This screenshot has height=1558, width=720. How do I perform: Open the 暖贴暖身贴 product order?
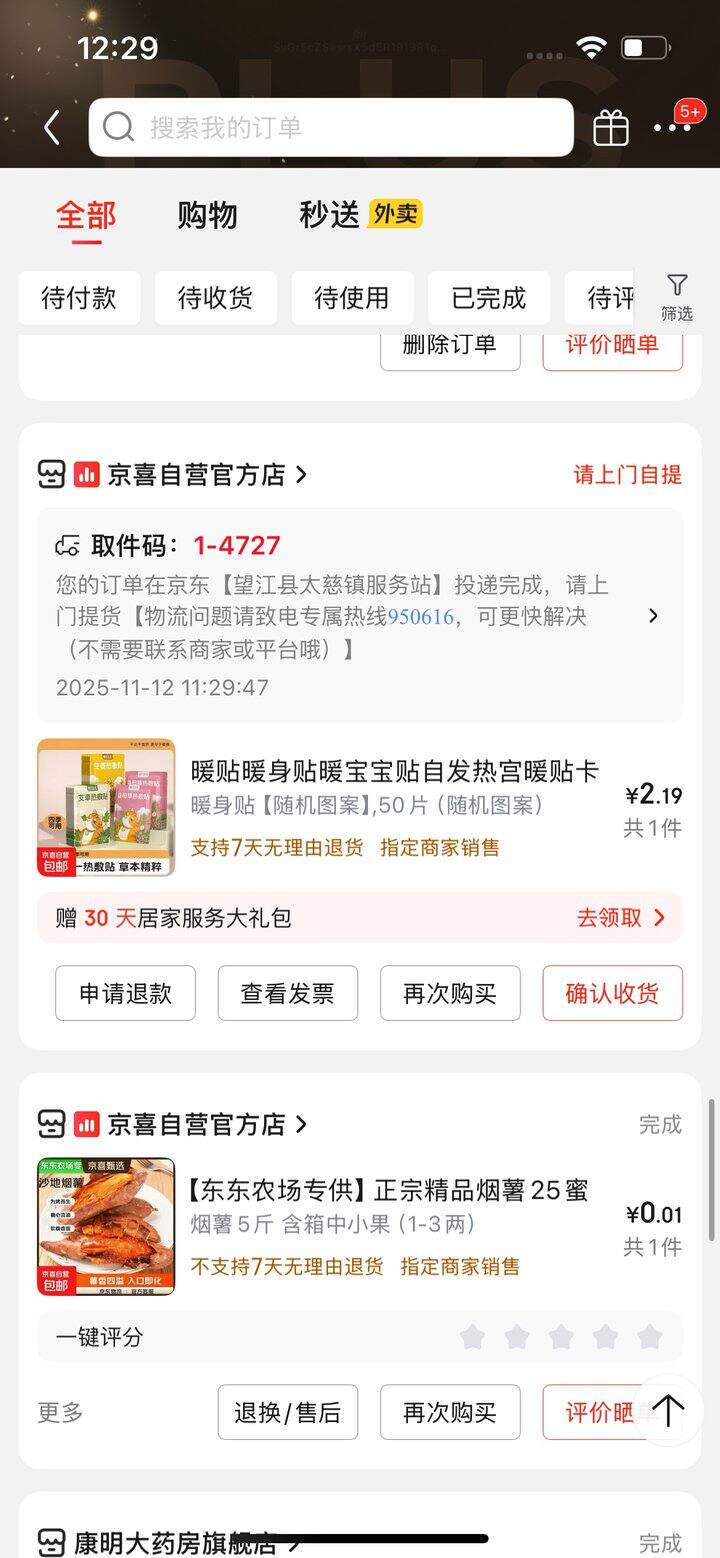(394, 772)
